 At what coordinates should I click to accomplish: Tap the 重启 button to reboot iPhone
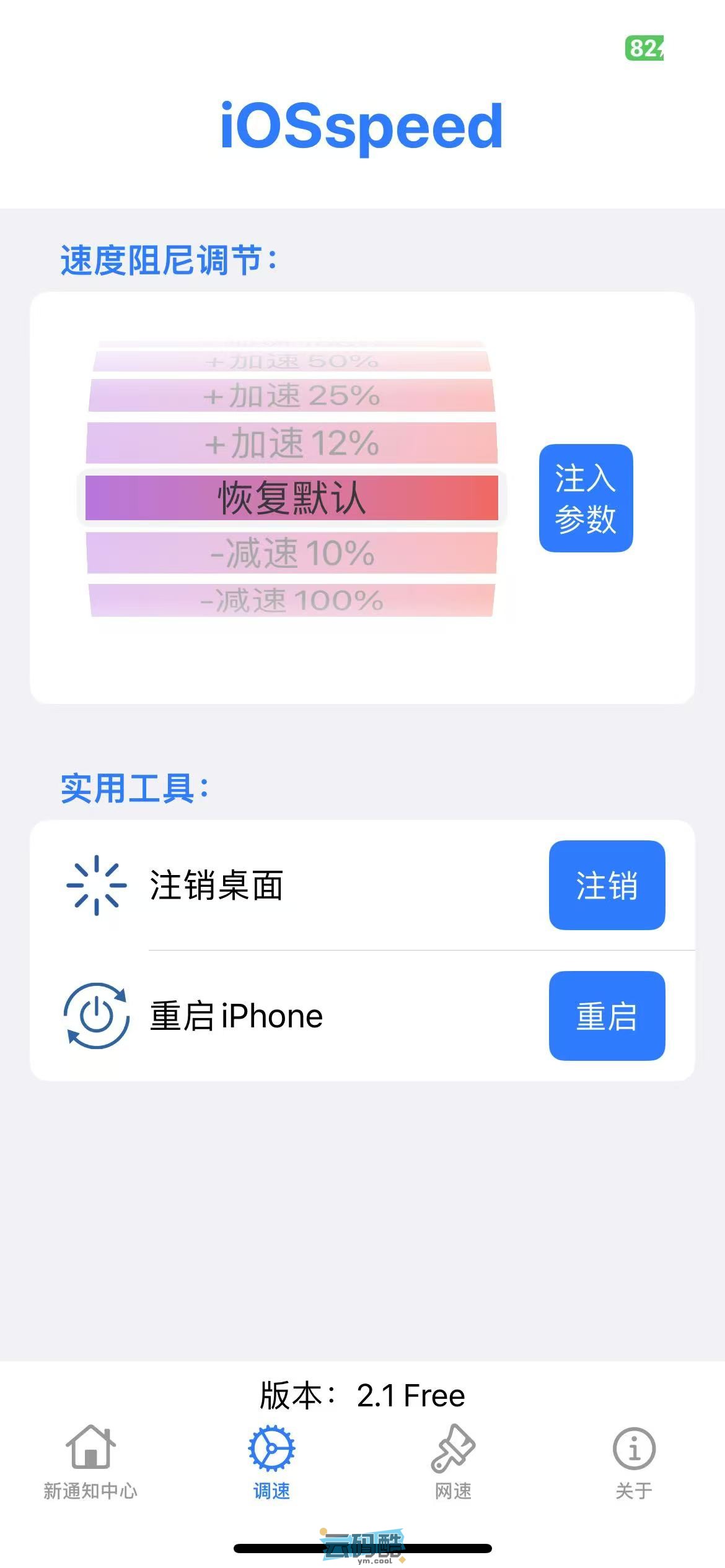click(x=606, y=1016)
